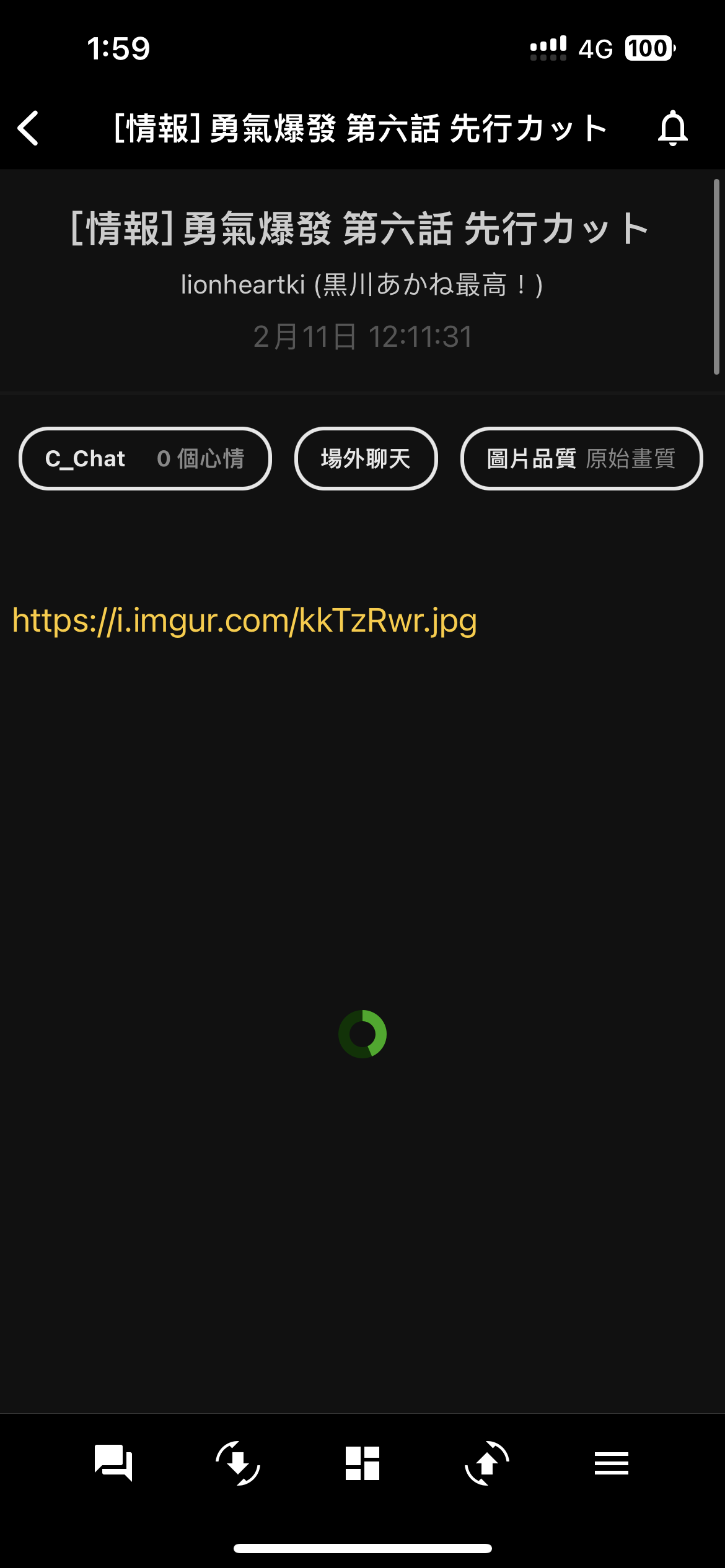Change 圖片品質 image quality setting
Image resolution: width=725 pixels, height=1568 pixels.
tap(581, 459)
